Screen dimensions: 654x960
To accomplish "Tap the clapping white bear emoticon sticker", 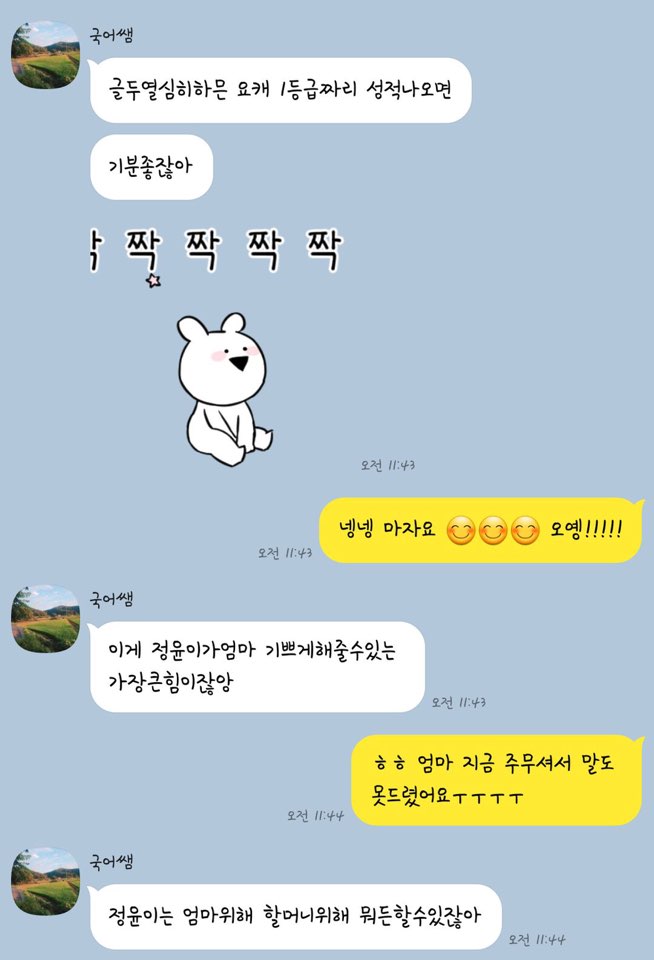I will pyautogui.click(x=224, y=383).
